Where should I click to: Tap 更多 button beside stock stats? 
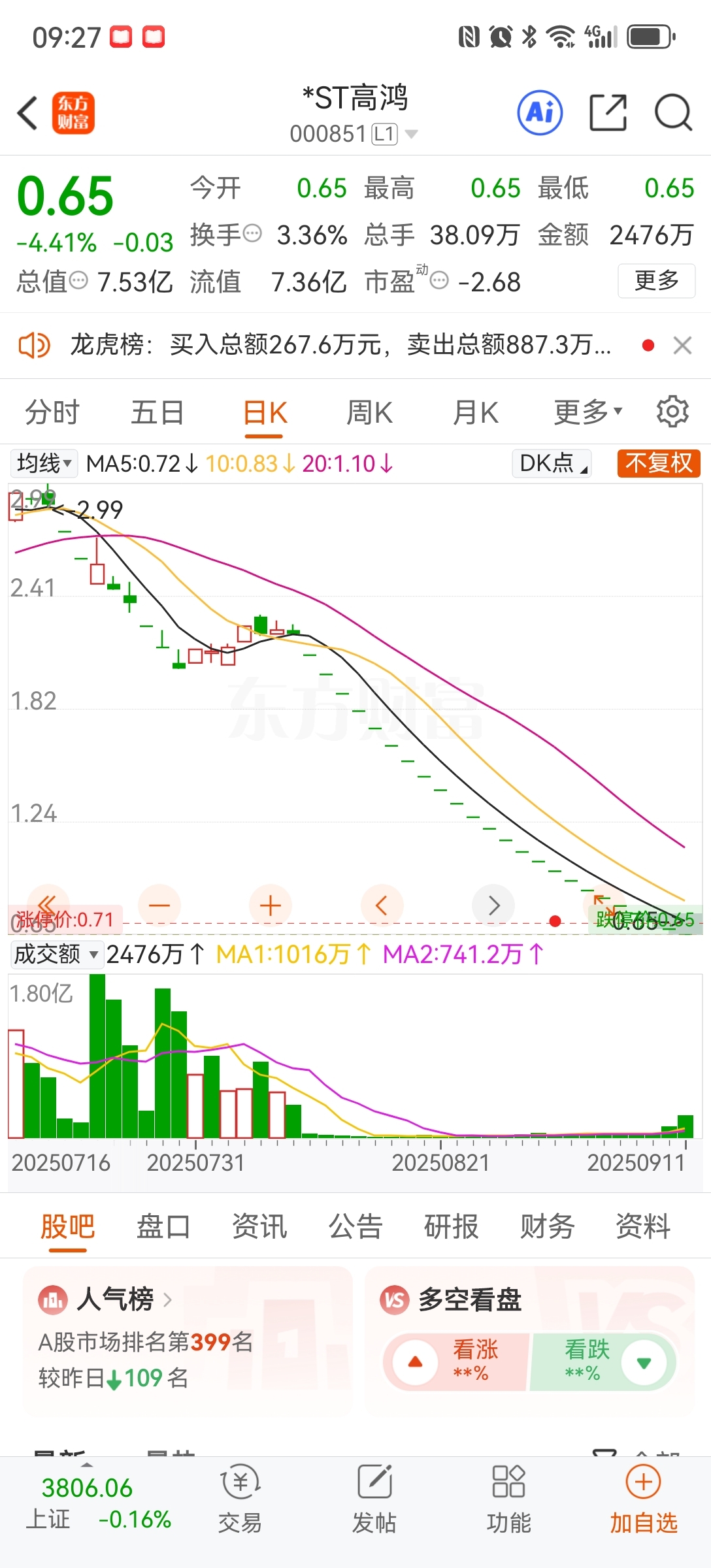(x=656, y=281)
